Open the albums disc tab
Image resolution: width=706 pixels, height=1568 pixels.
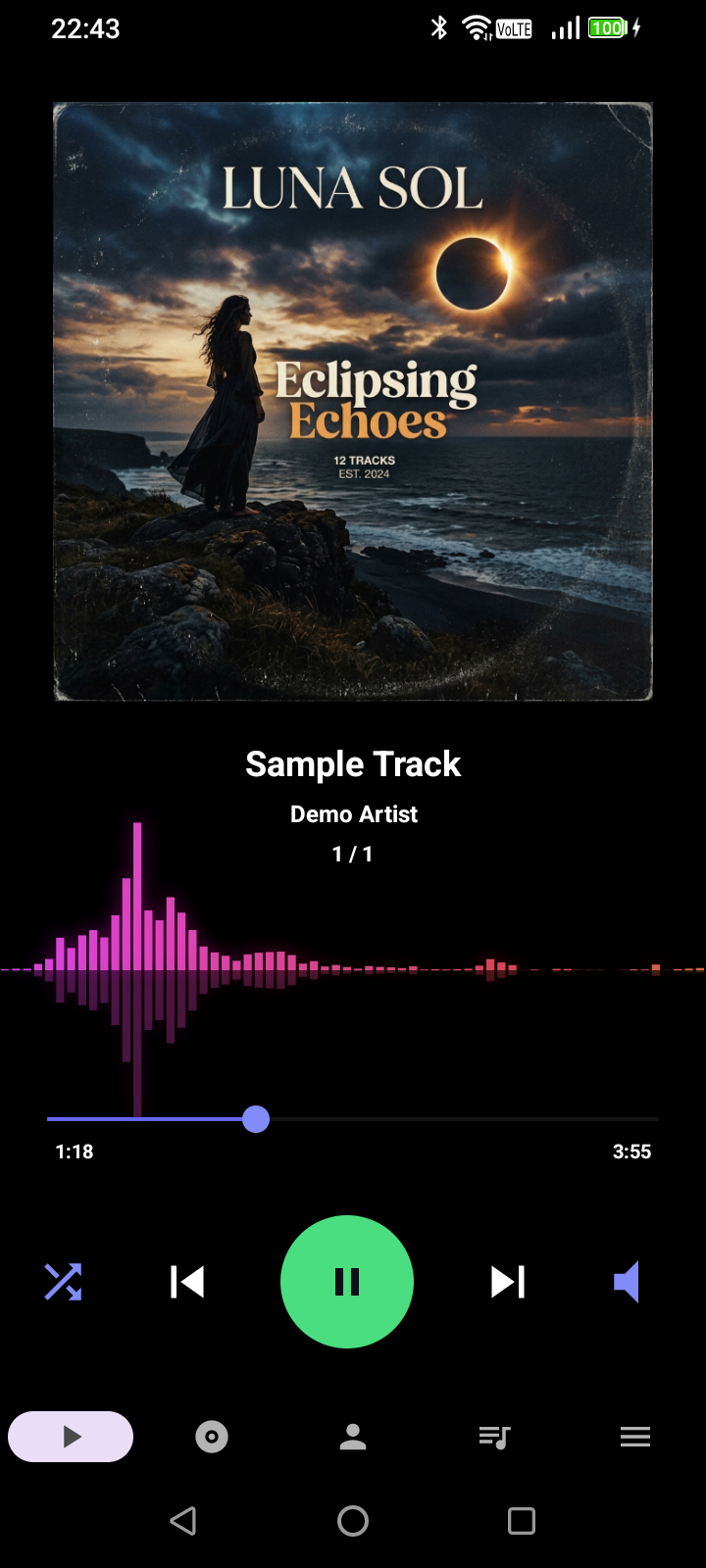click(x=212, y=1437)
